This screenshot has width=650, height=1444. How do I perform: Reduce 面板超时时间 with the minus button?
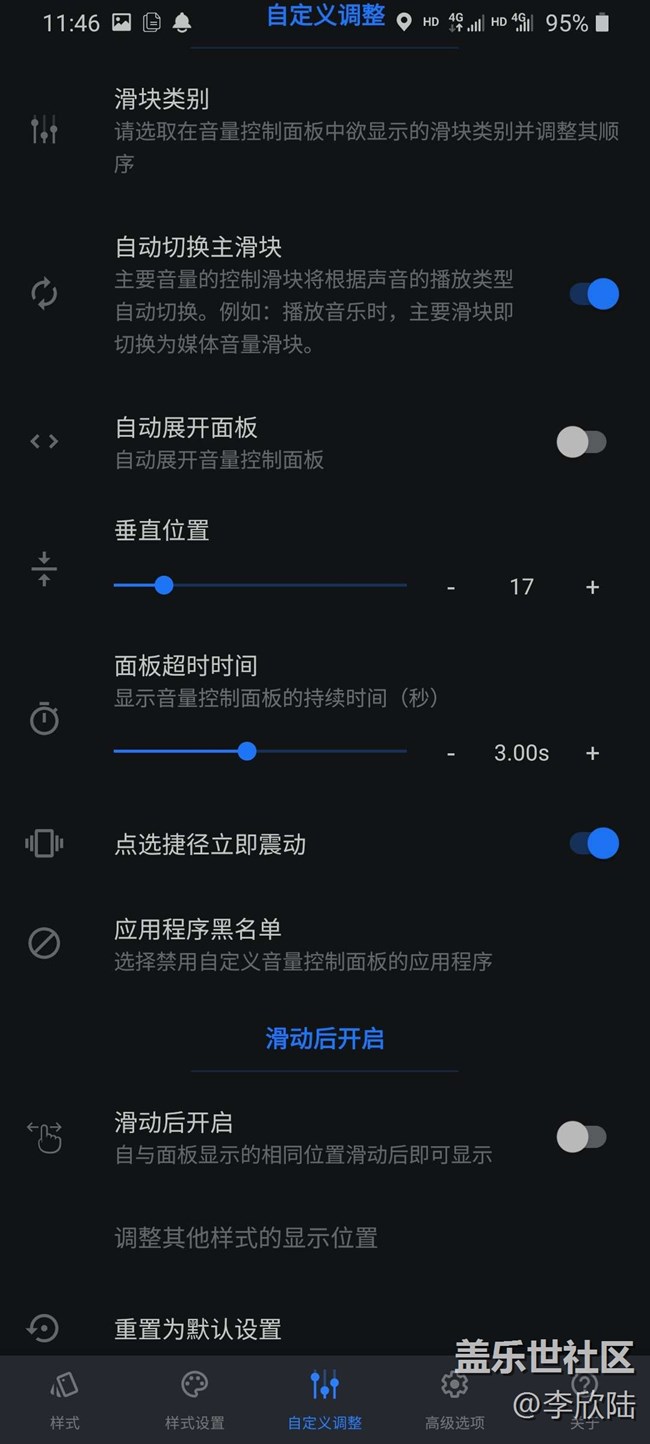[451, 753]
